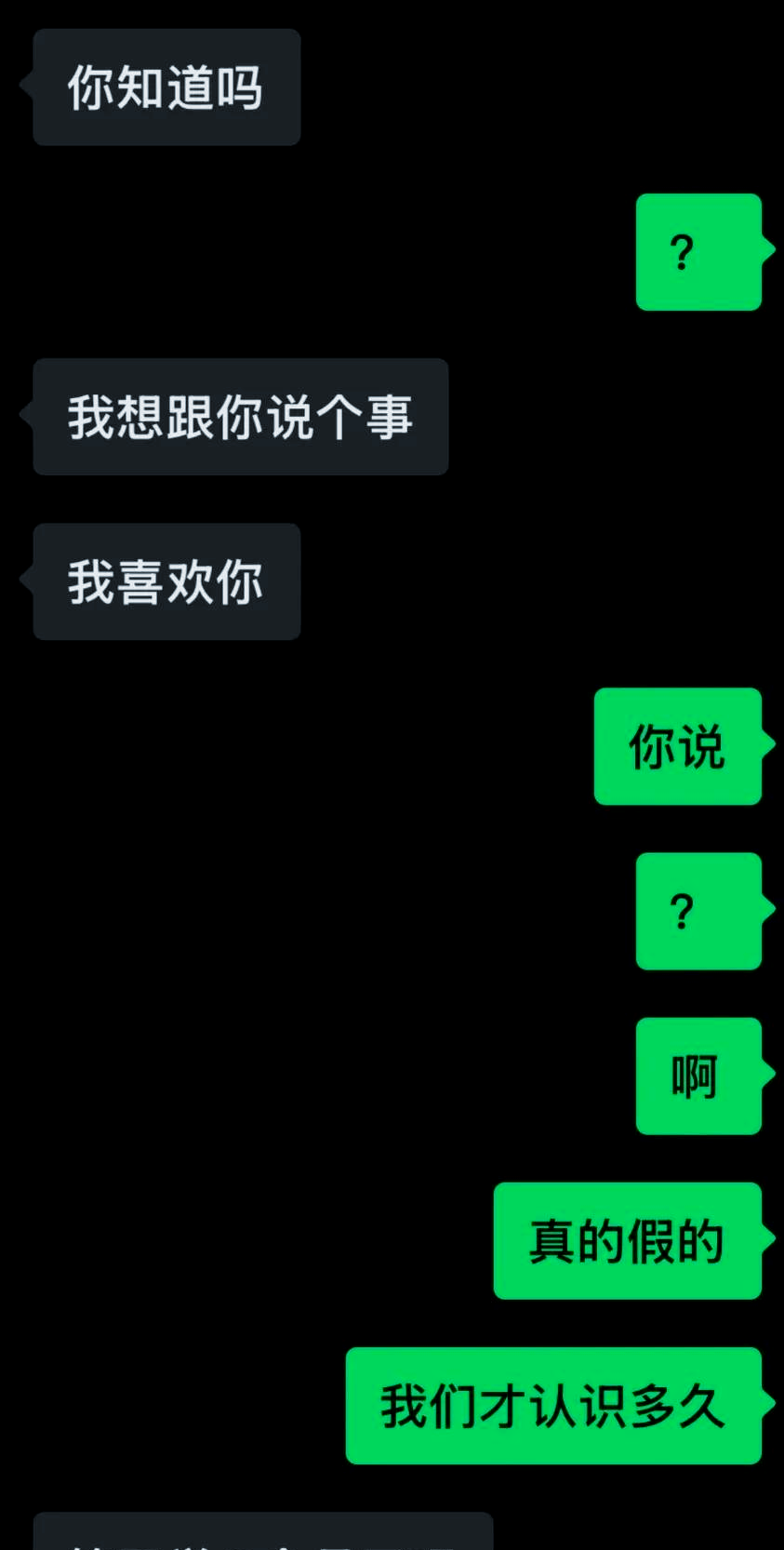Tap the '我想跟你说个事' message
Image resolution: width=784 pixels, height=1550 pixels.
240,417
